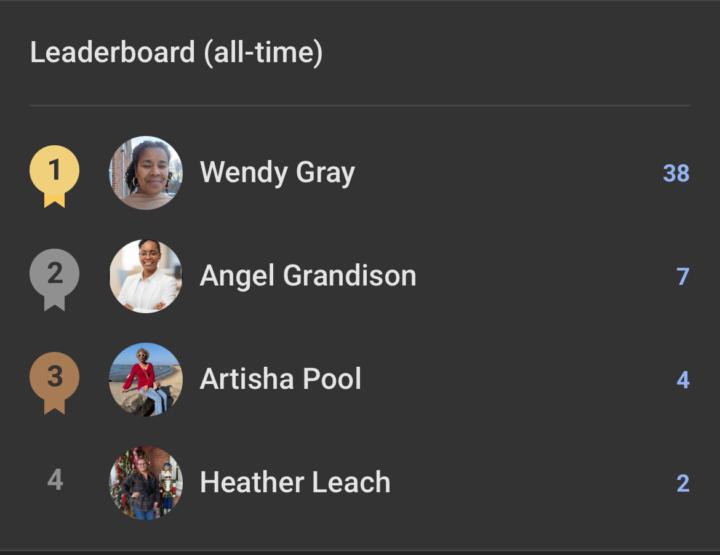View Angel Grandison's leaderboard entry

[x=307, y=276]
